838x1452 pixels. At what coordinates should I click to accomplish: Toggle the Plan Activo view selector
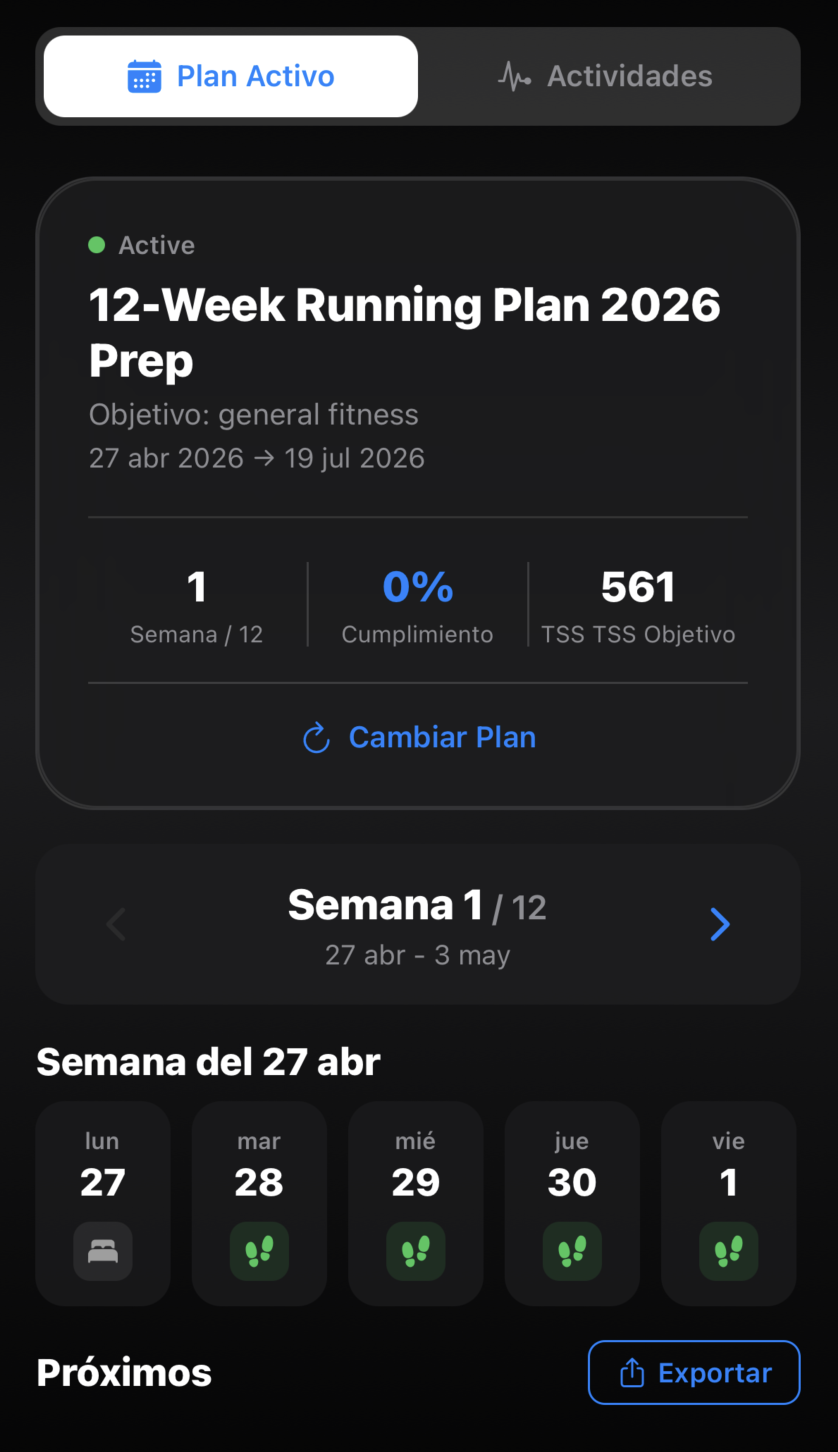229,75
